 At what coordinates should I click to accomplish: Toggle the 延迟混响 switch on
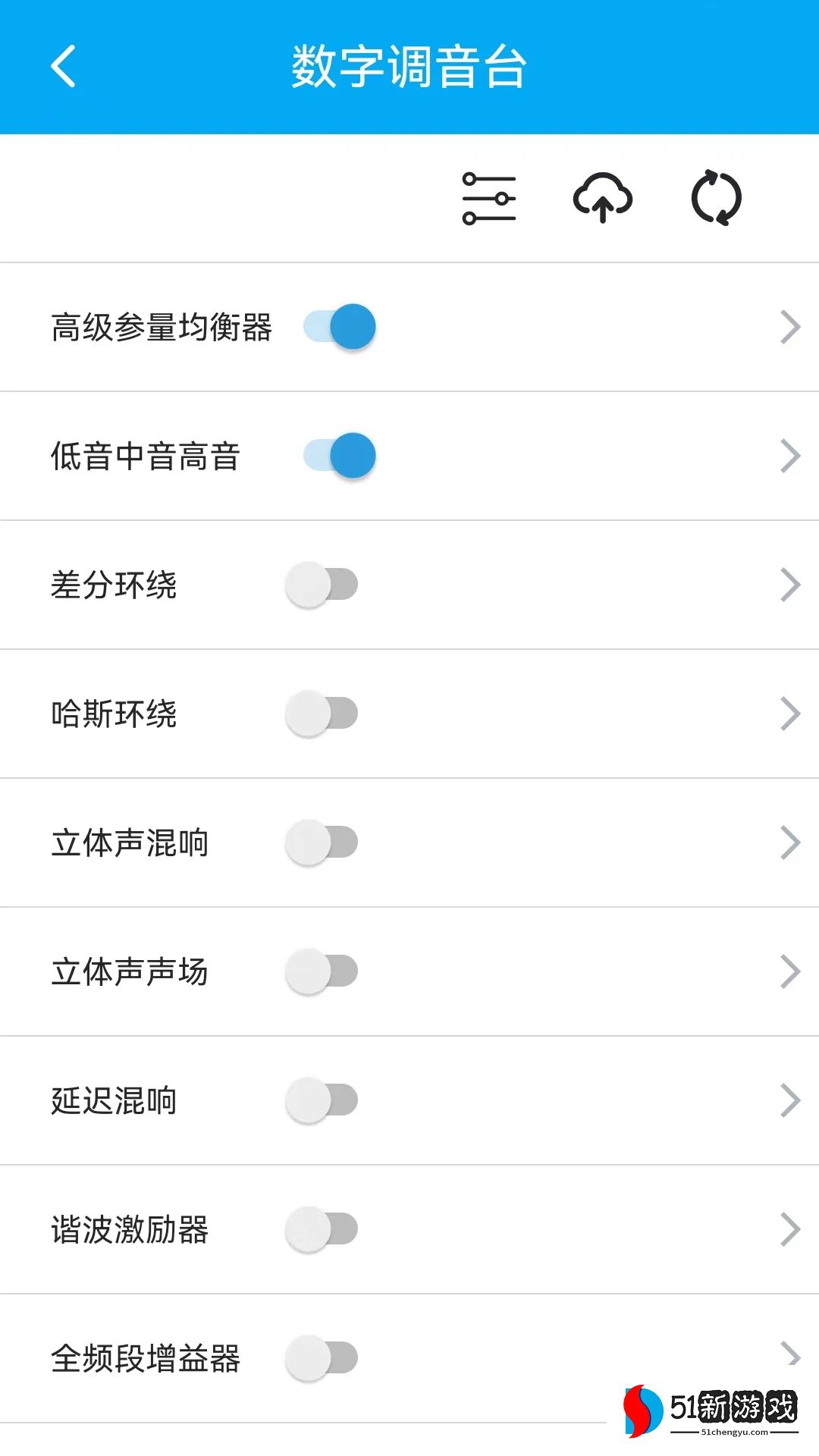click(322, 1100)
